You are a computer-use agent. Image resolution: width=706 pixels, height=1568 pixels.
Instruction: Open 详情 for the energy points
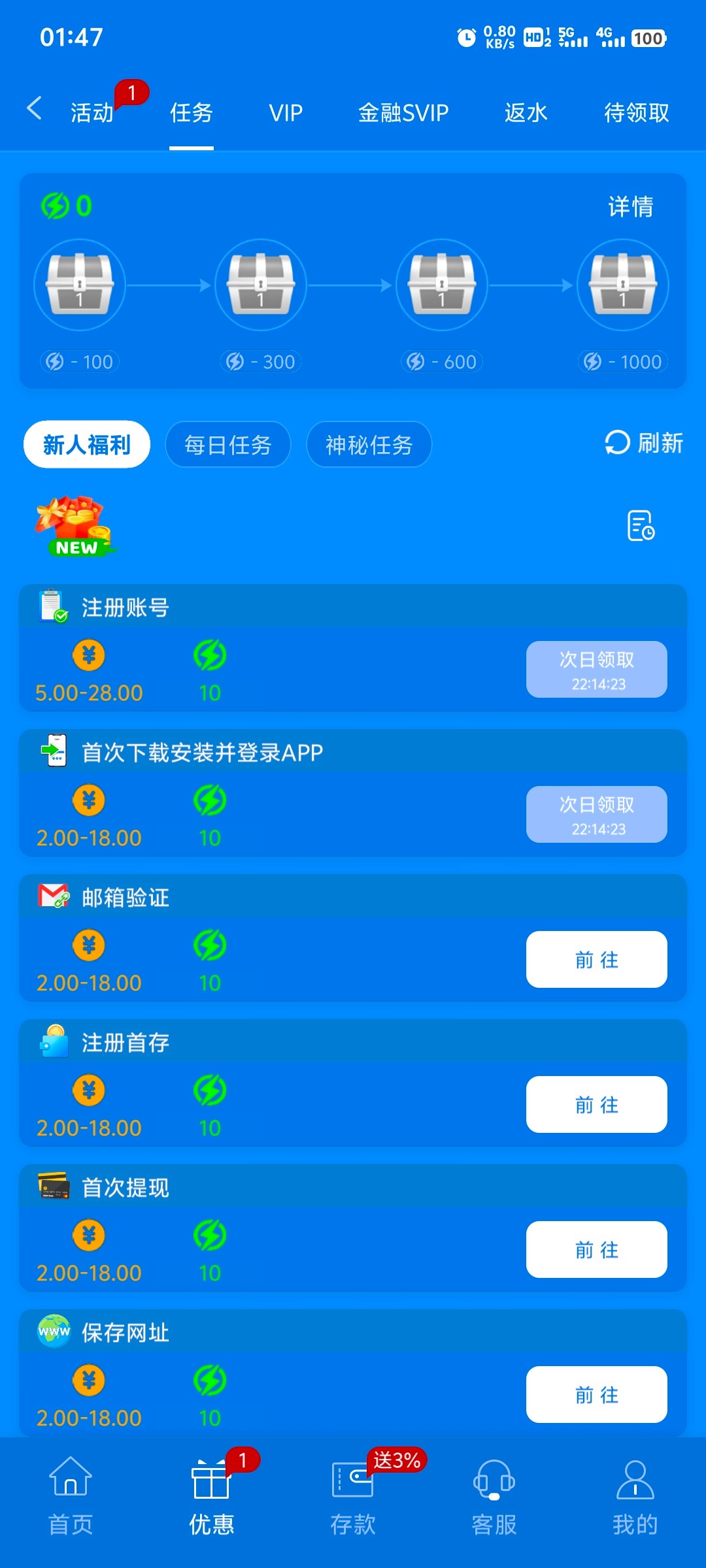(631, 206)
